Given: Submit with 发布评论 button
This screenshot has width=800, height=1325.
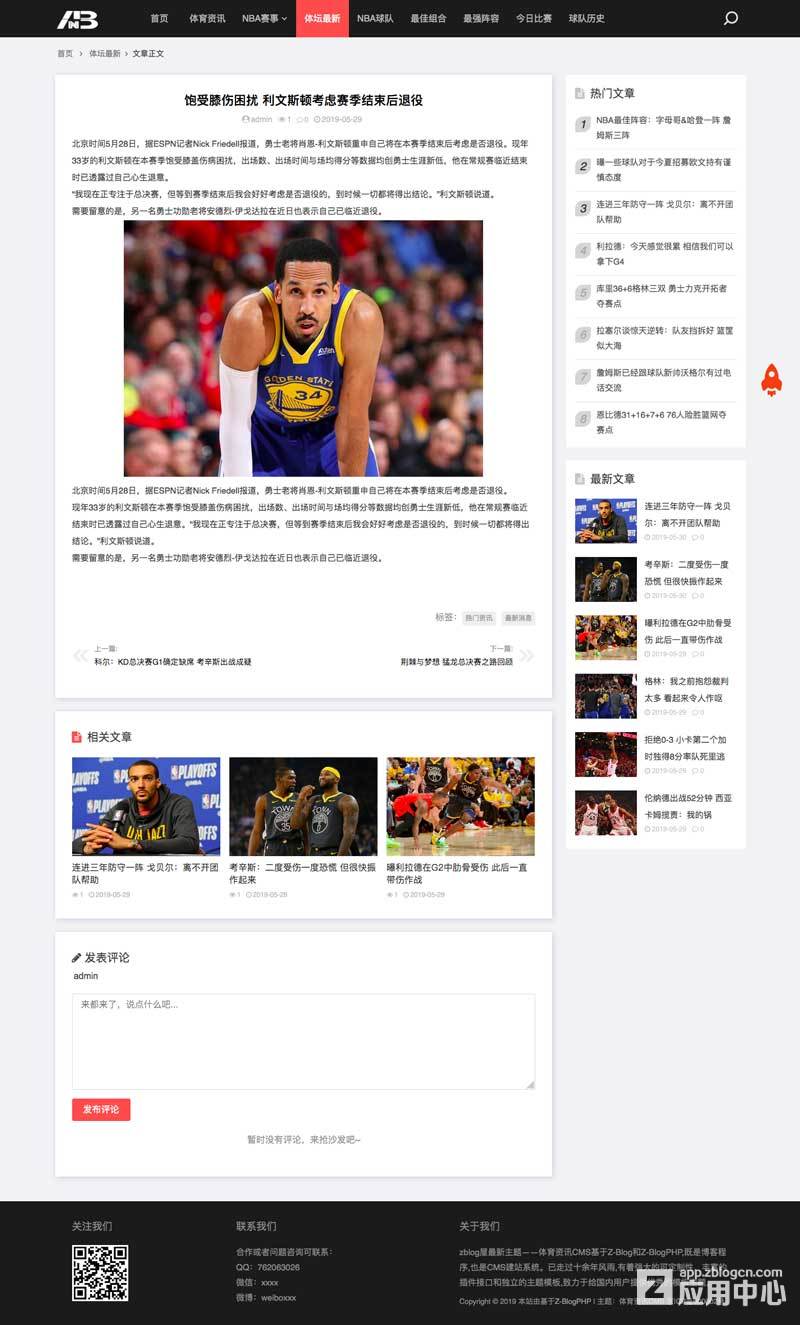Looking at the screenshot, I should coord(101,1109).
